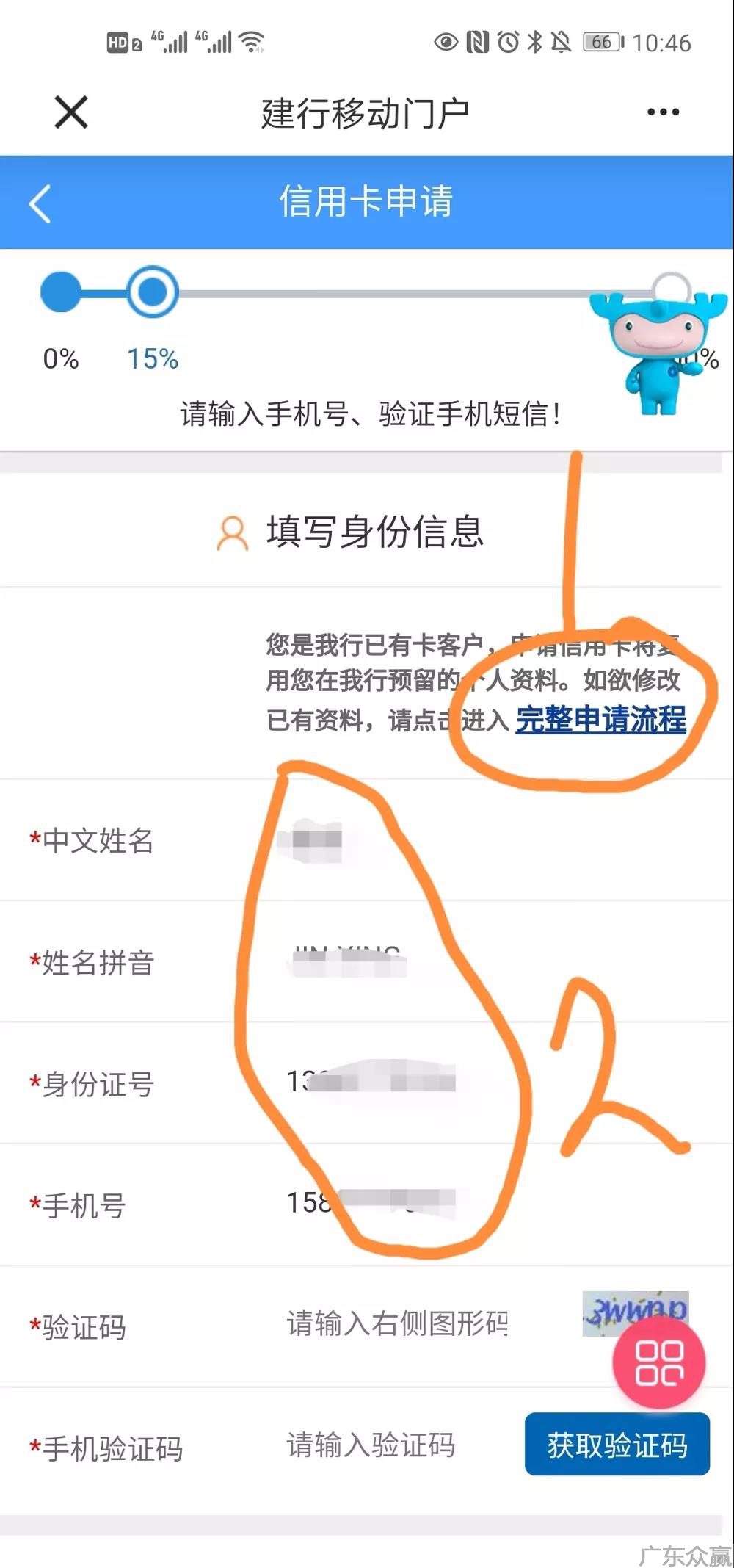Tap 获取验证码 button
This screenshot has height=1568, width=734.
(x=617, y=1445)
